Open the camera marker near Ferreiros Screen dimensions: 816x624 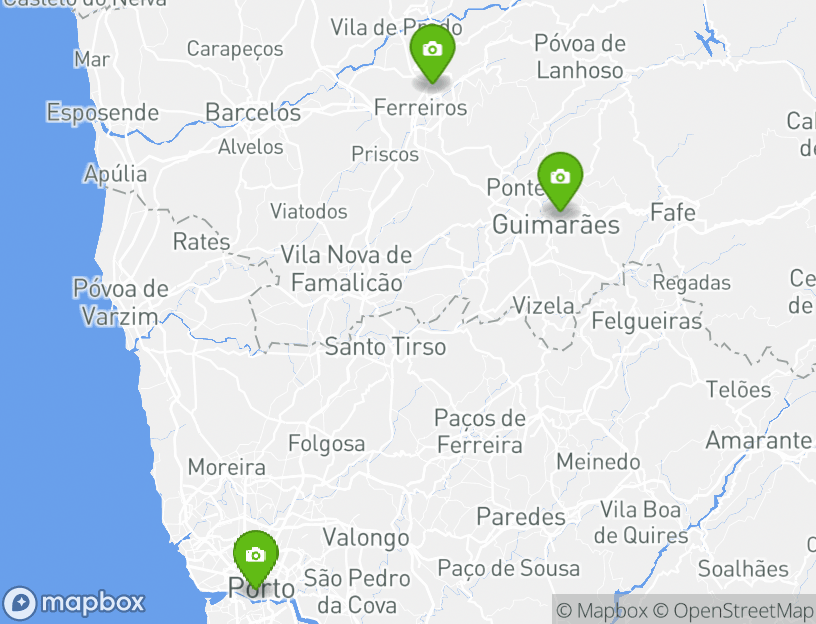pos(432,50)
